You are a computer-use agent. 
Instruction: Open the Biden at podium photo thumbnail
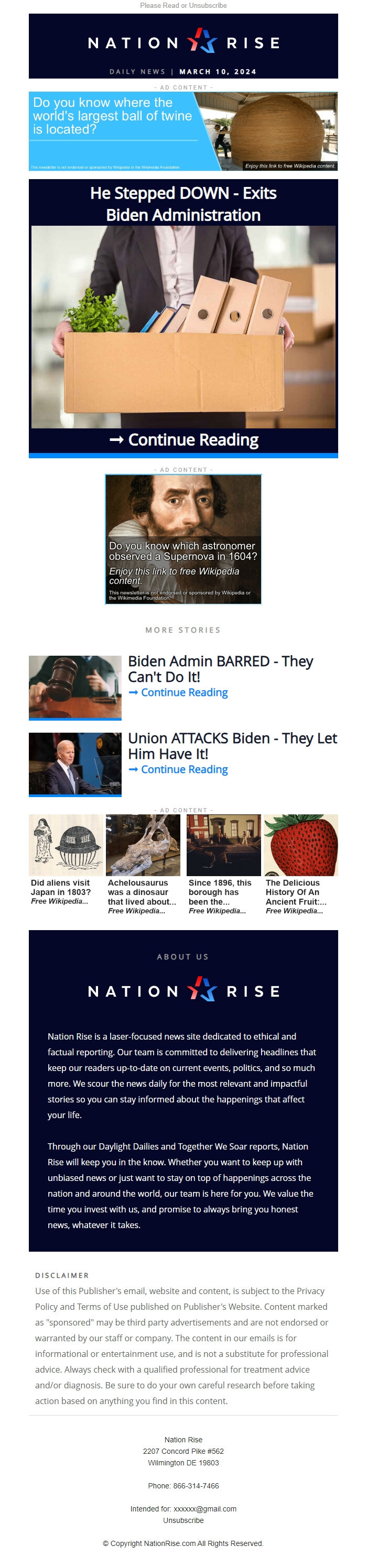point(75,763)
